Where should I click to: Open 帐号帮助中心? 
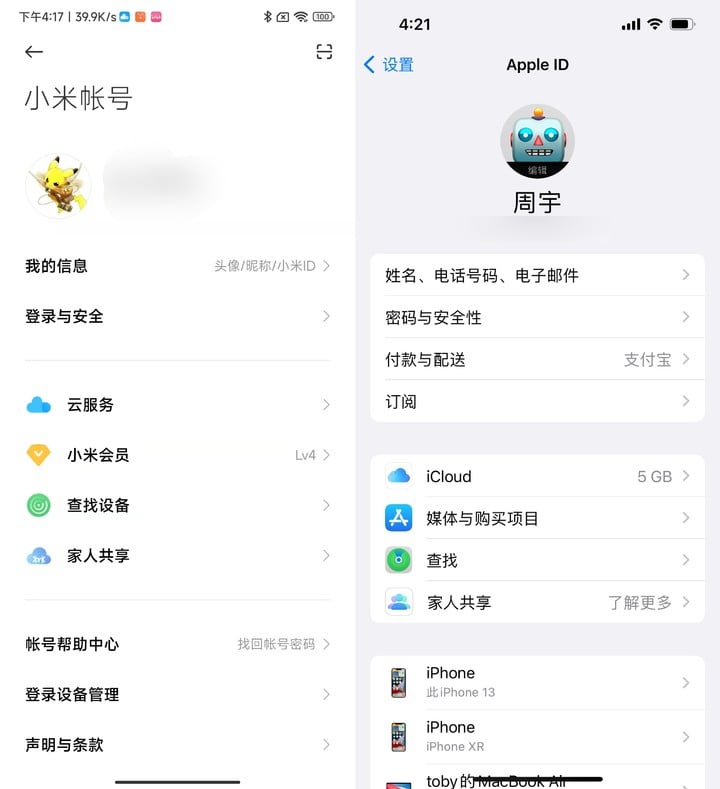177,644
